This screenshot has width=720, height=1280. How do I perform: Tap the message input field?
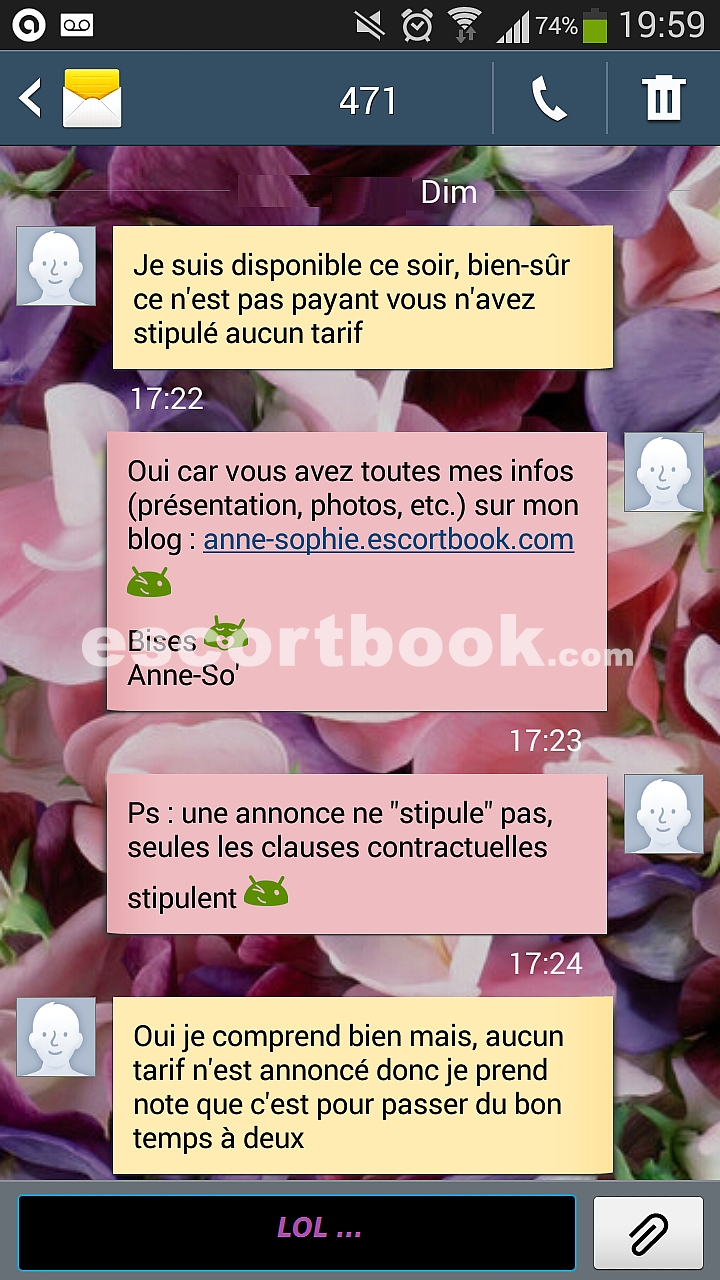tap(297, 1232)
